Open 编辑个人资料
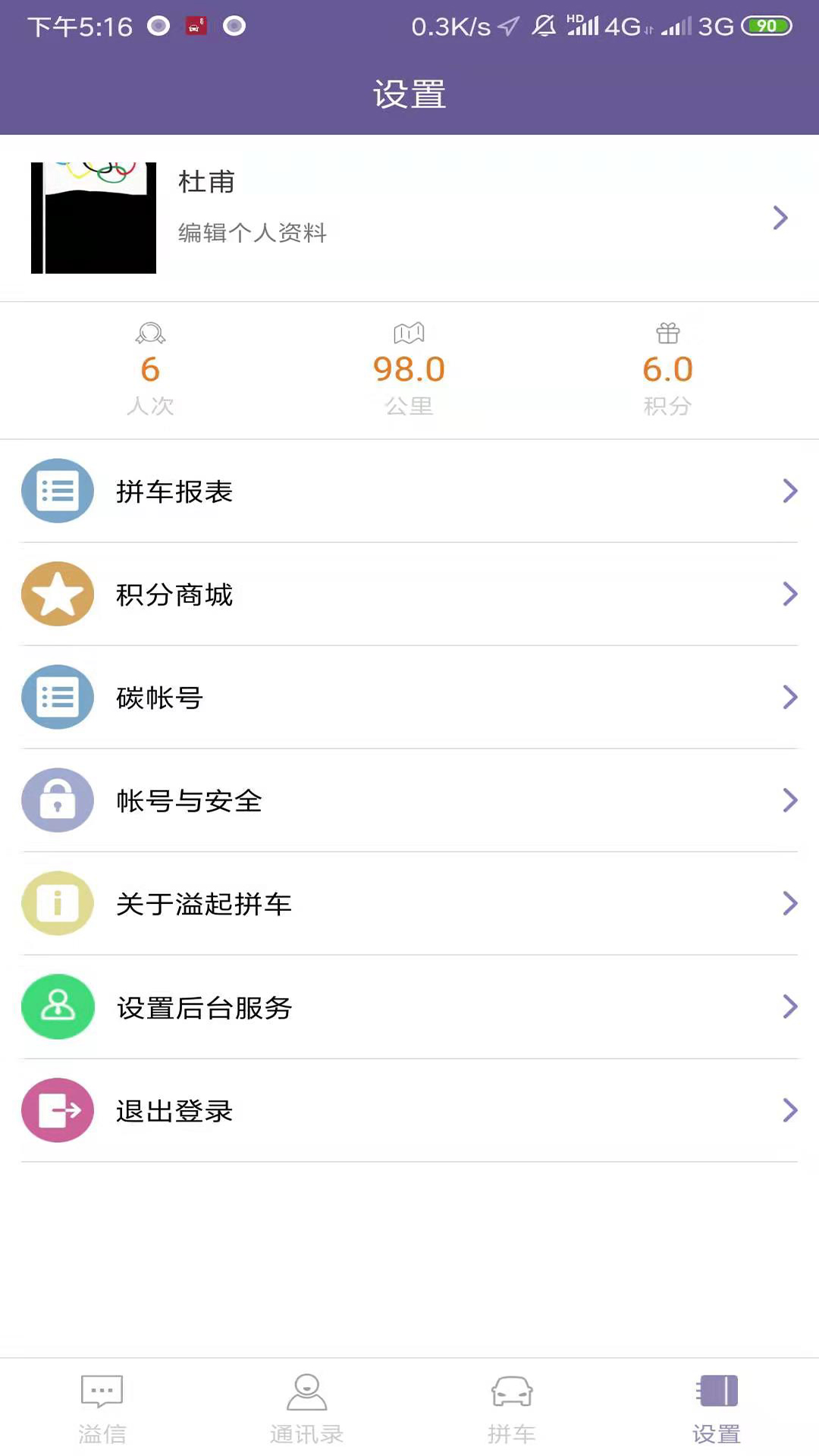The width and height of the screenshot is (819, 1456). tap(252, 234)
